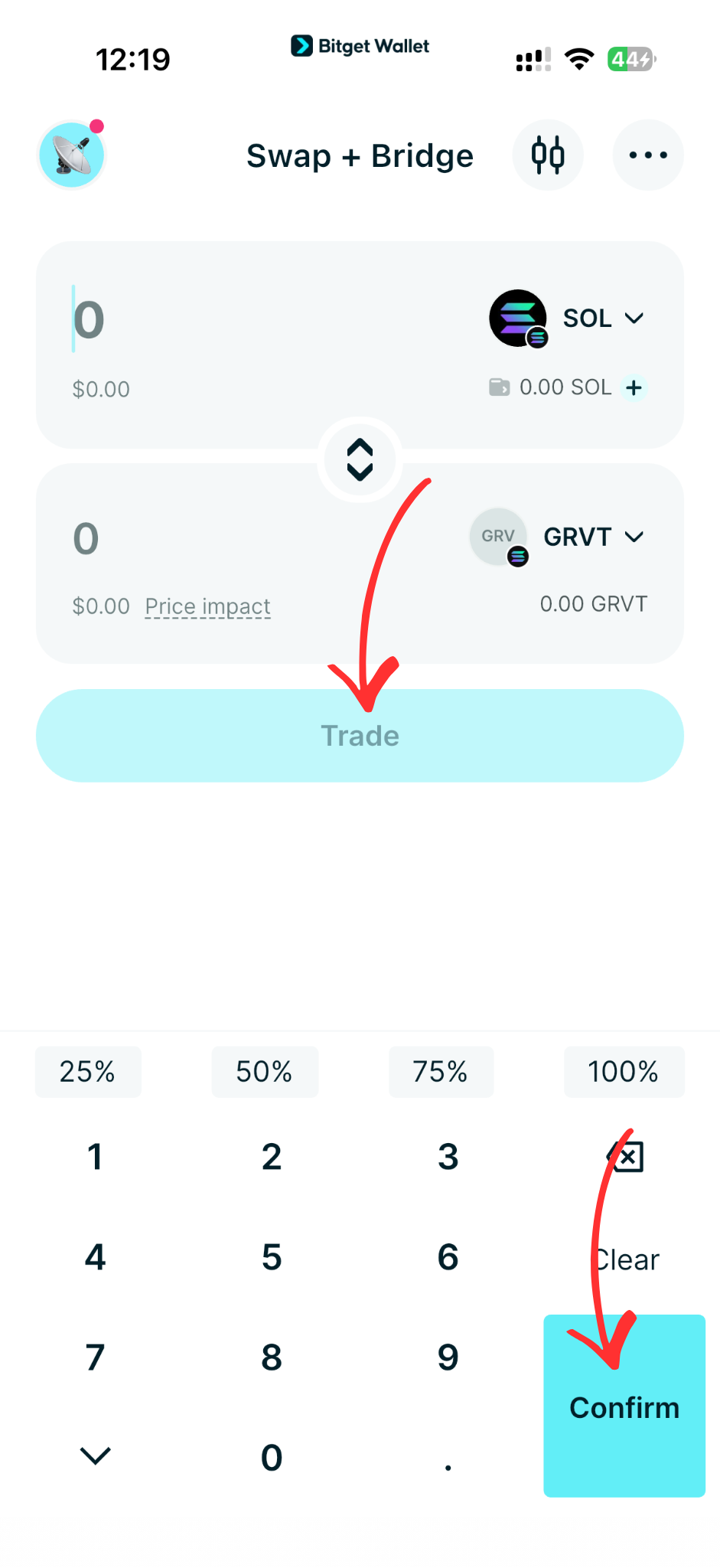Click the GRVT token logo
Viewport: 720px width, 1568px height.
click(498, 536)
